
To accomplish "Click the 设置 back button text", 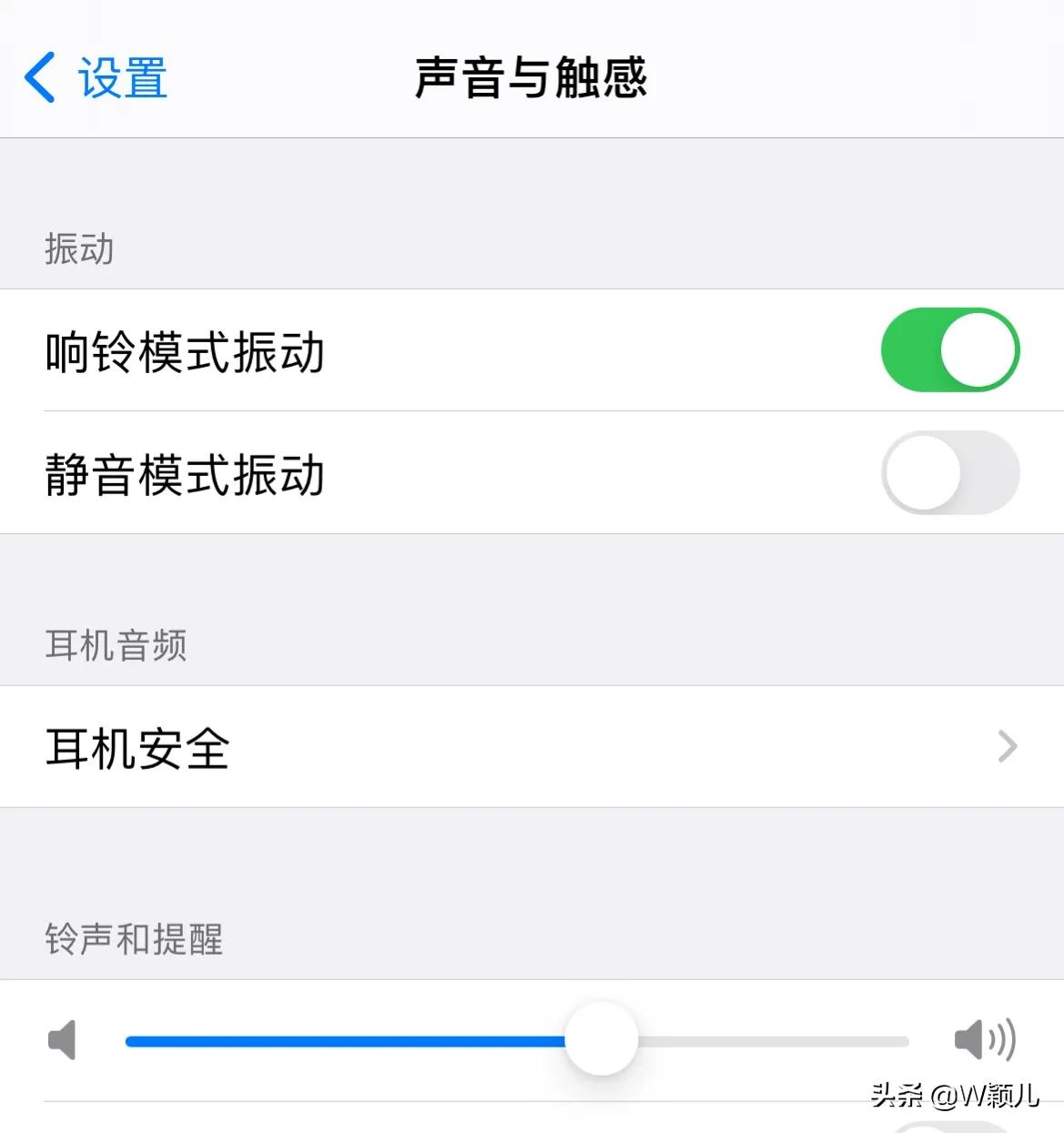I will pyautogui.click(x=122, y=77).
